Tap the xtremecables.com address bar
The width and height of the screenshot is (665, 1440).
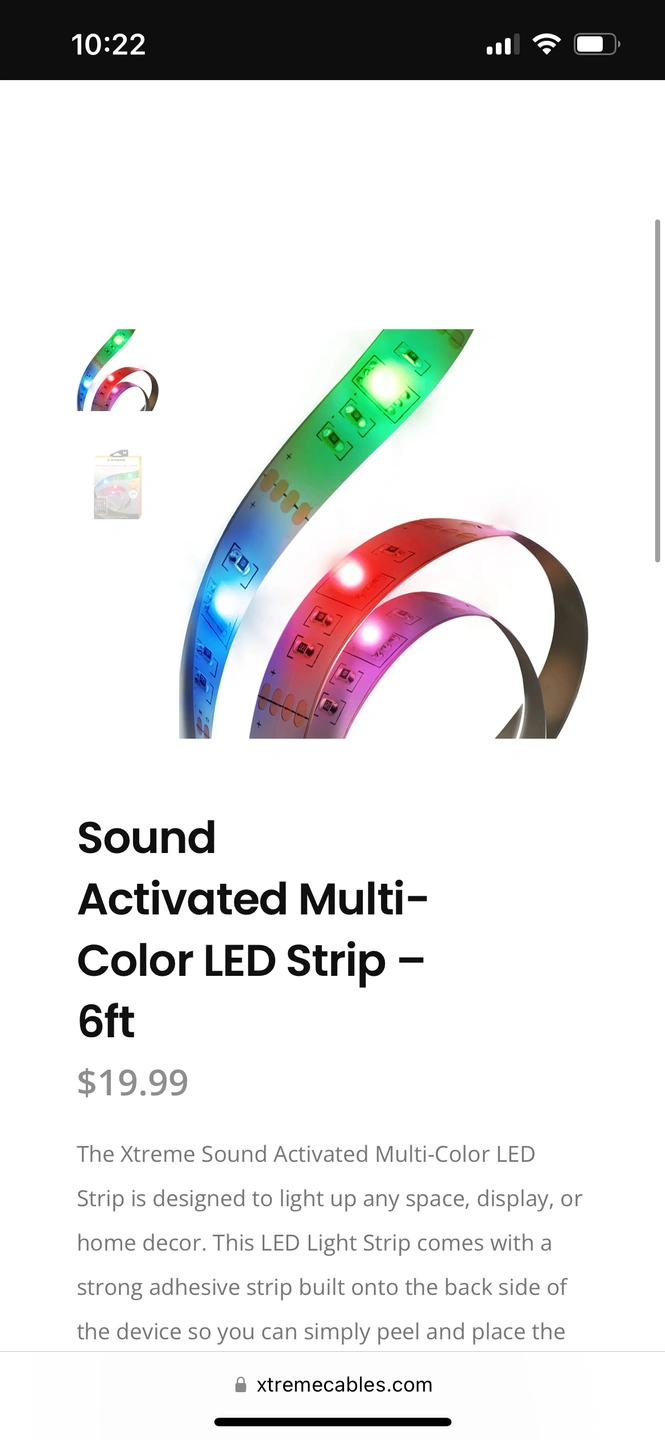coord(333,1385)
